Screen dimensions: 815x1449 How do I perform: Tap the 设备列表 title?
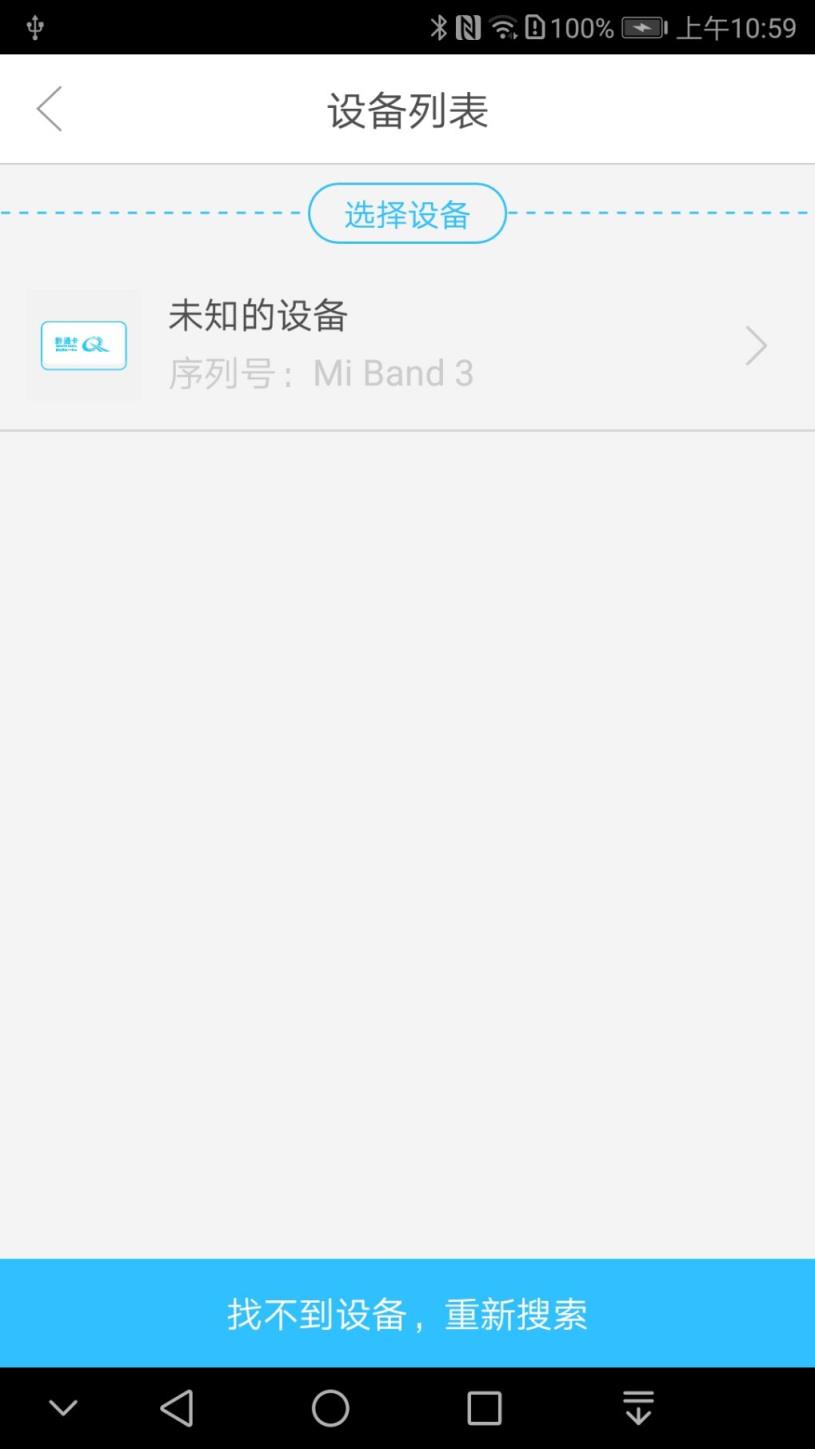(x=406, y=110)
